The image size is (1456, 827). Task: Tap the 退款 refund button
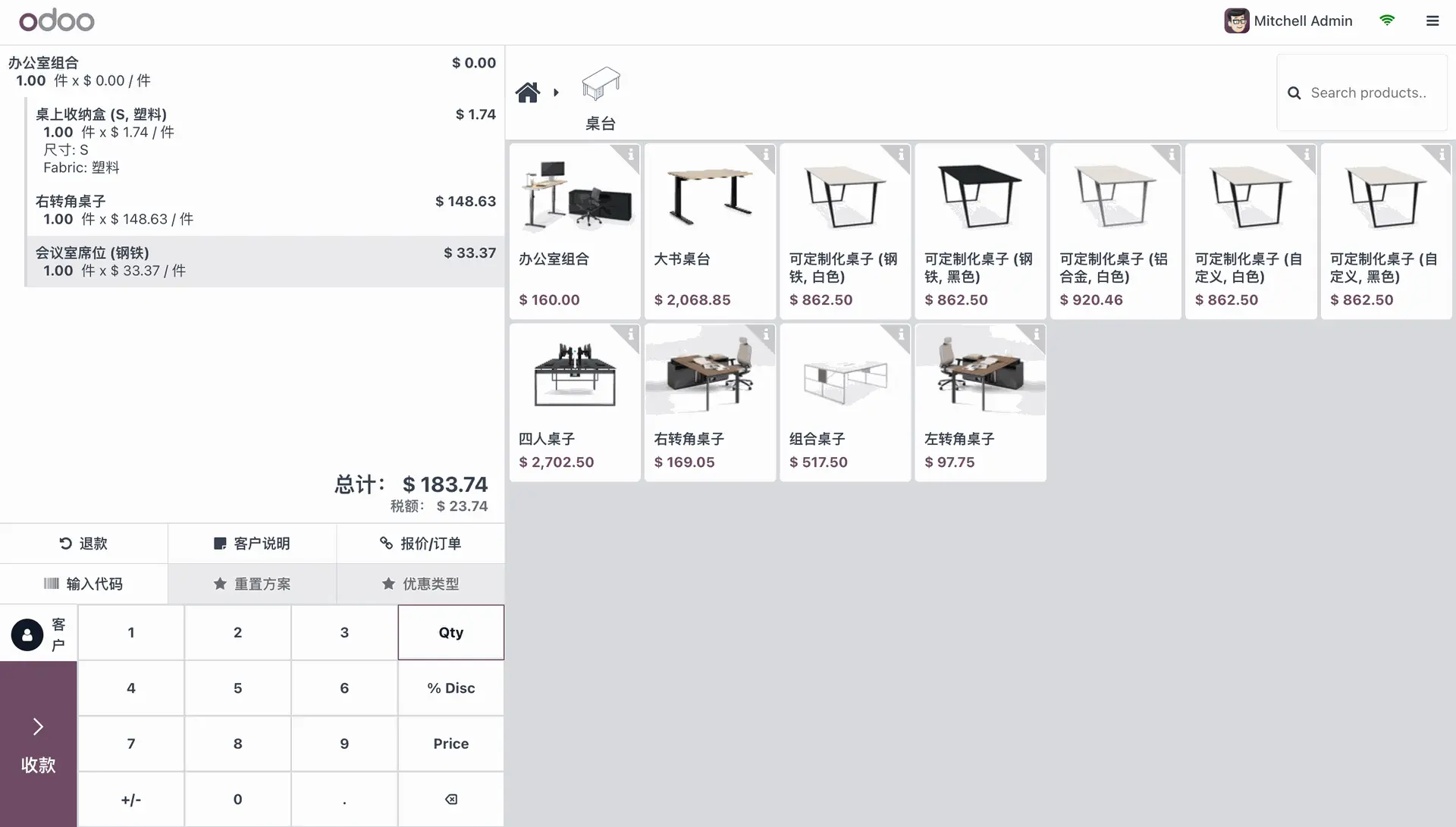point(83,544)
